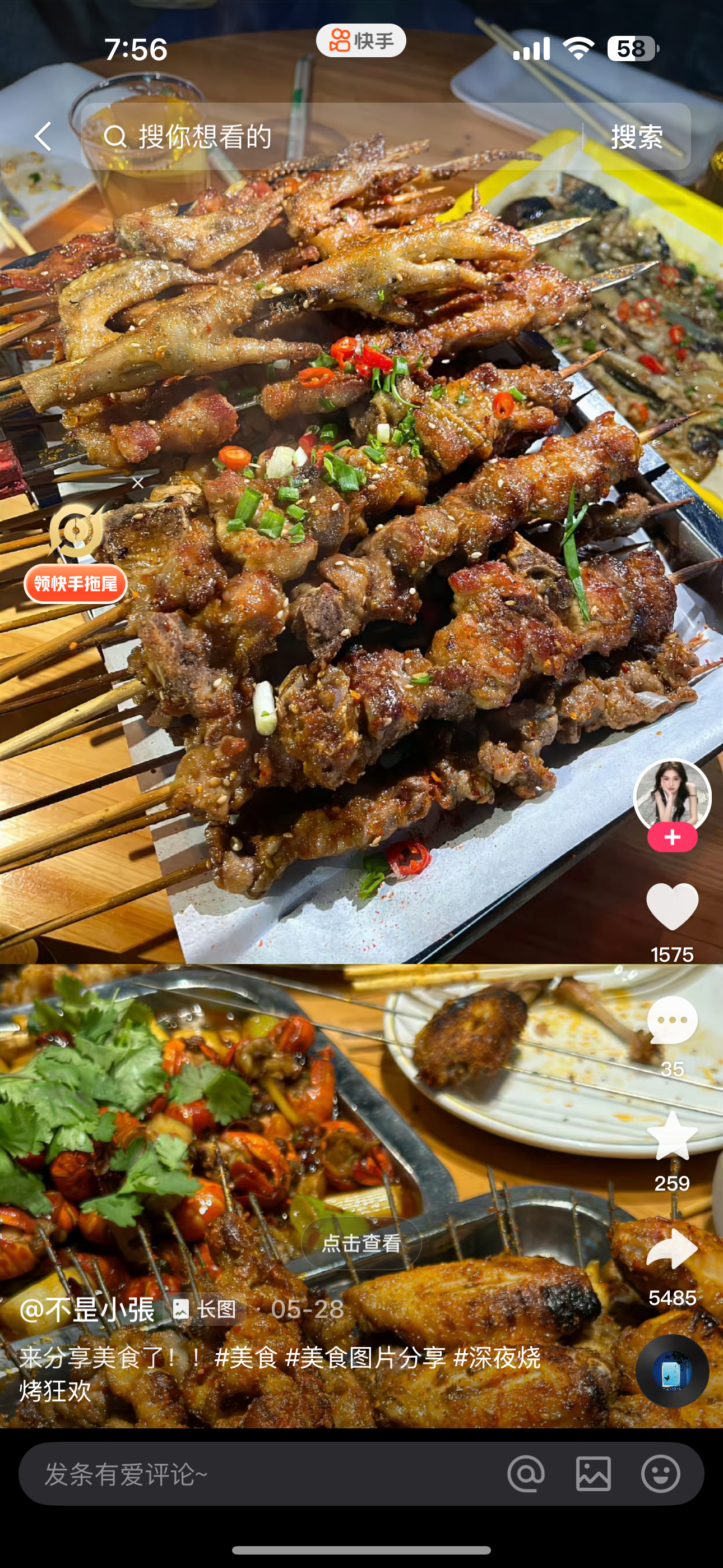
Task: Dismiss the 领快手拖尾 floating widget
Action: click(x=138, y=483)
